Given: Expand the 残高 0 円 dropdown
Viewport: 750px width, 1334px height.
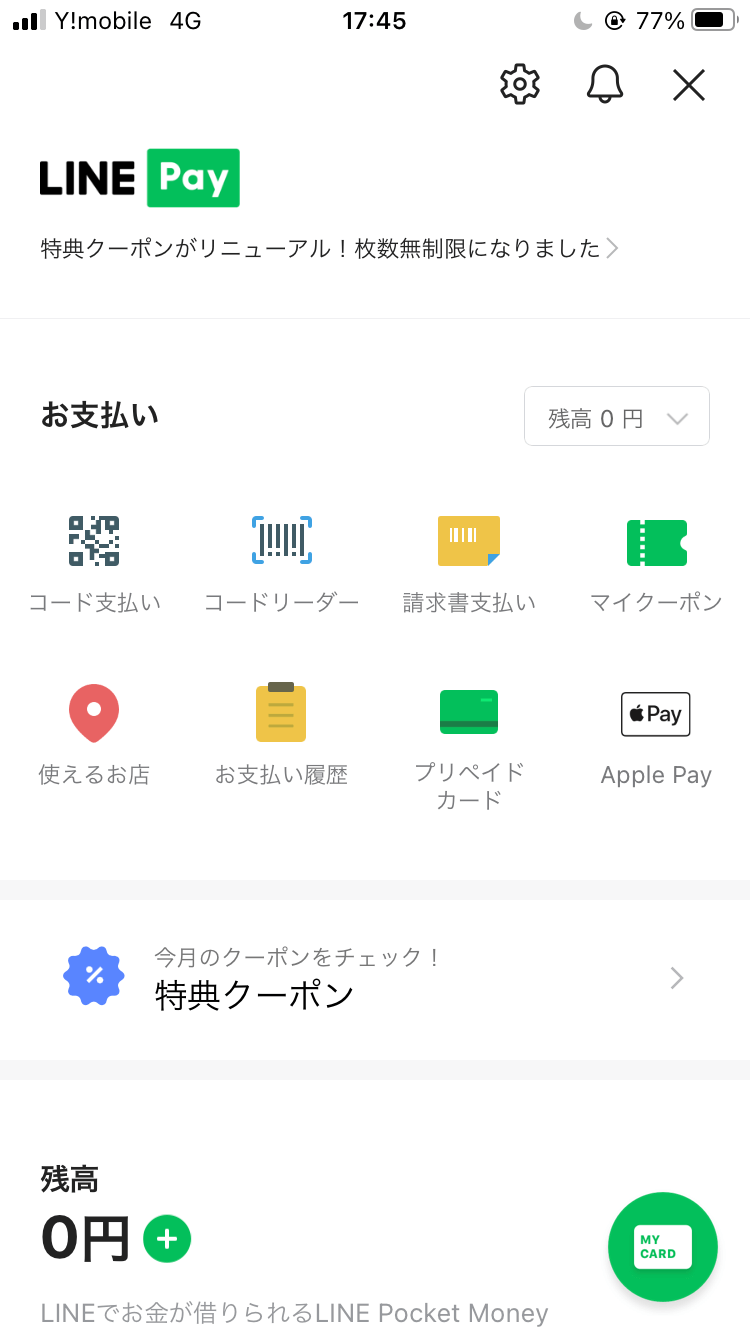Looking at the screenshot, I should [617, 416].
